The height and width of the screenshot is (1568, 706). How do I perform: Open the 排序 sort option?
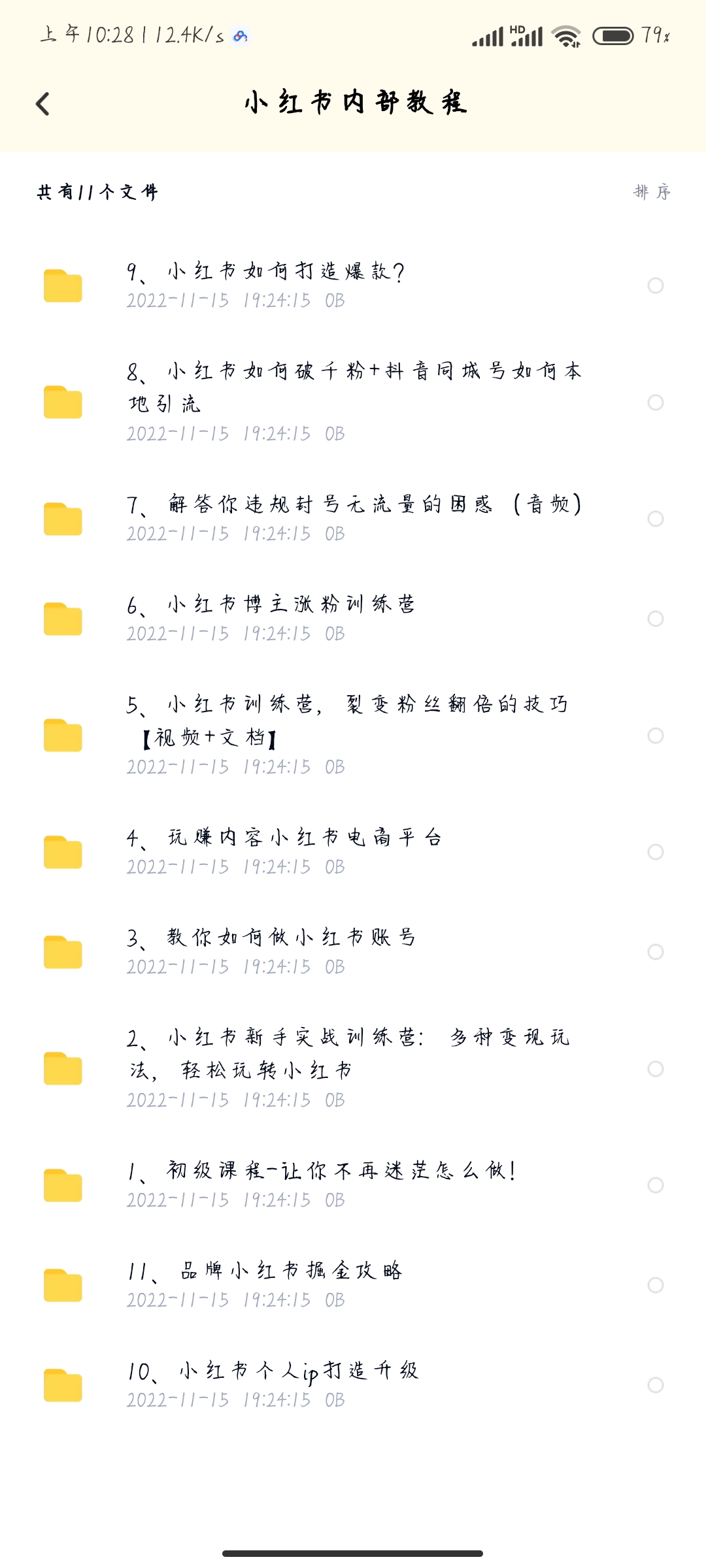tap(652, 191)
